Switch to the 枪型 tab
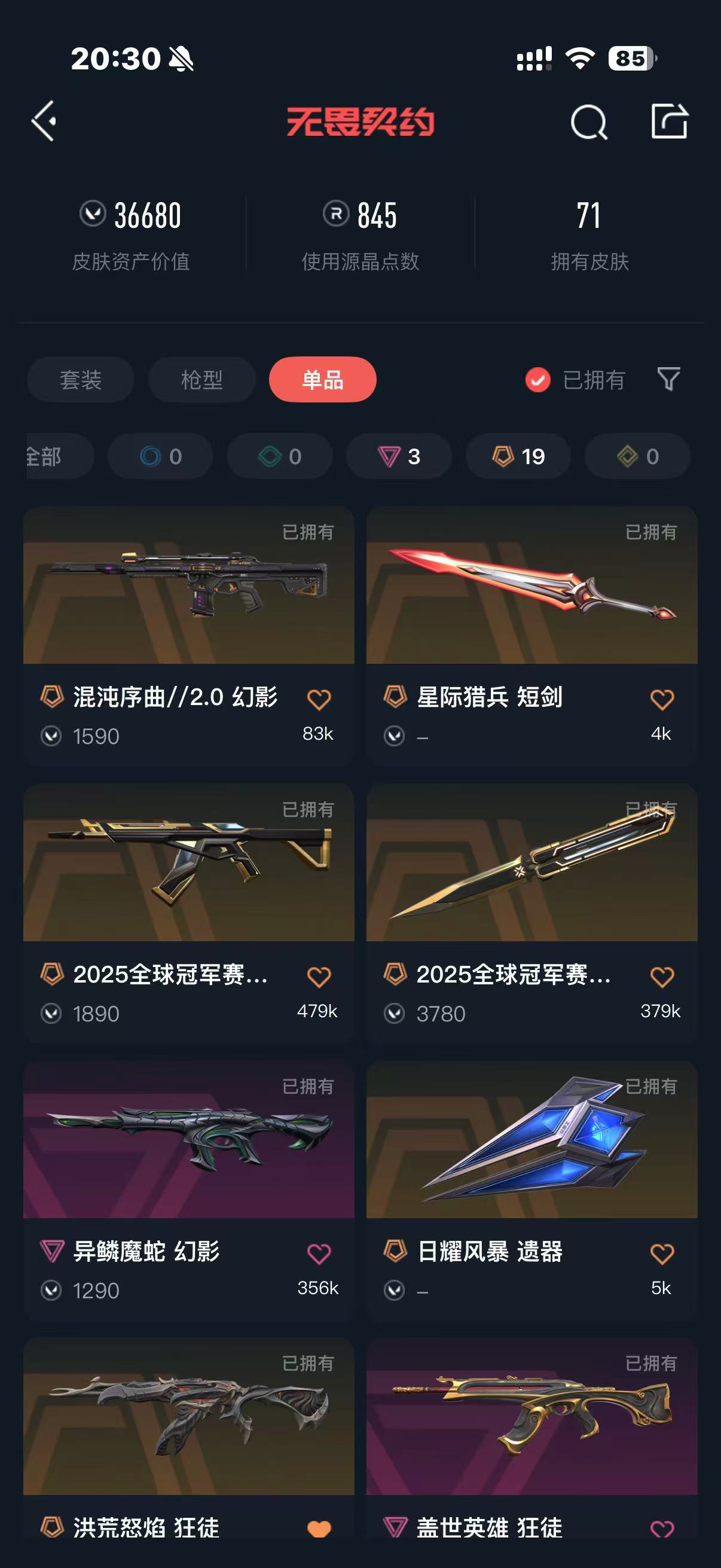 click(x=201, y=380)
